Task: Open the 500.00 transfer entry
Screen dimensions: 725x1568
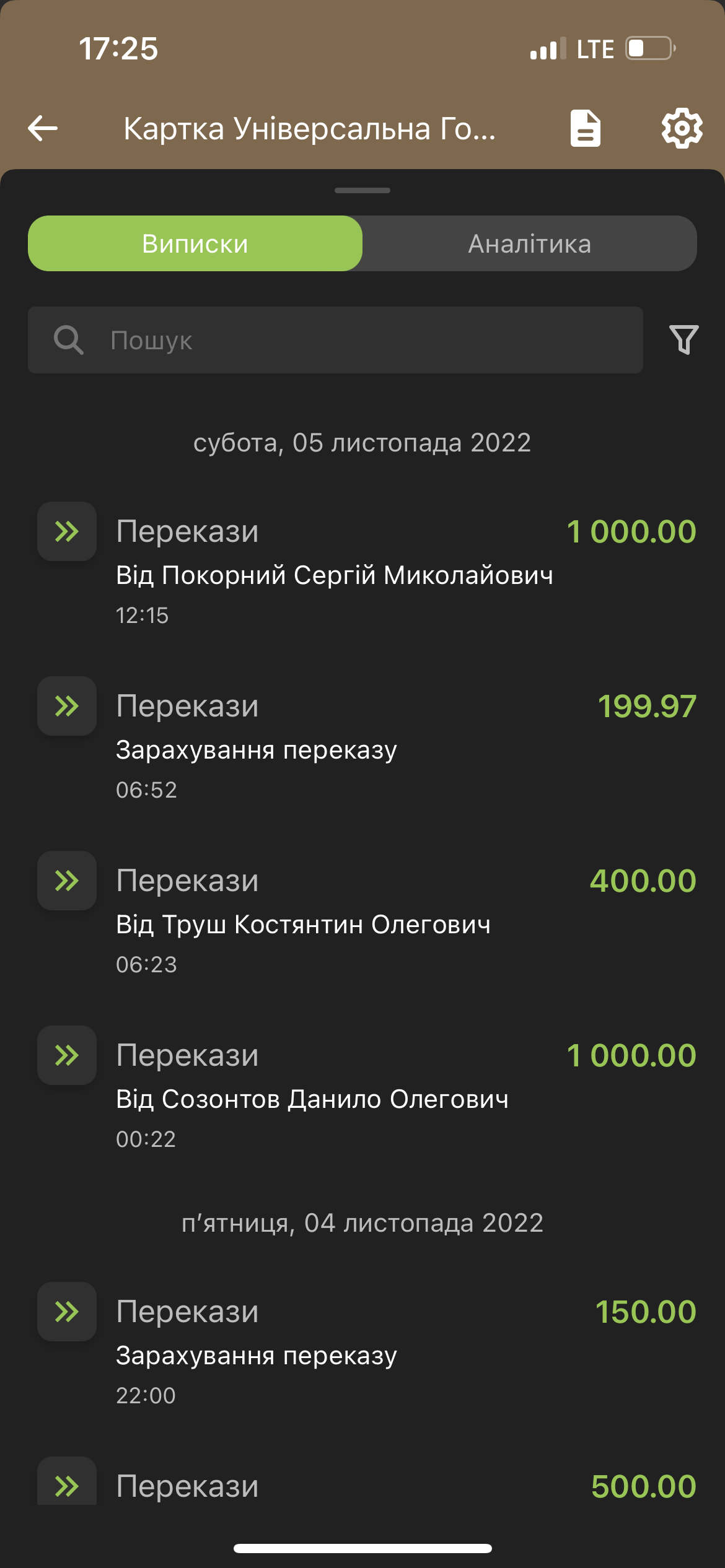Action: coord(366,1486)
